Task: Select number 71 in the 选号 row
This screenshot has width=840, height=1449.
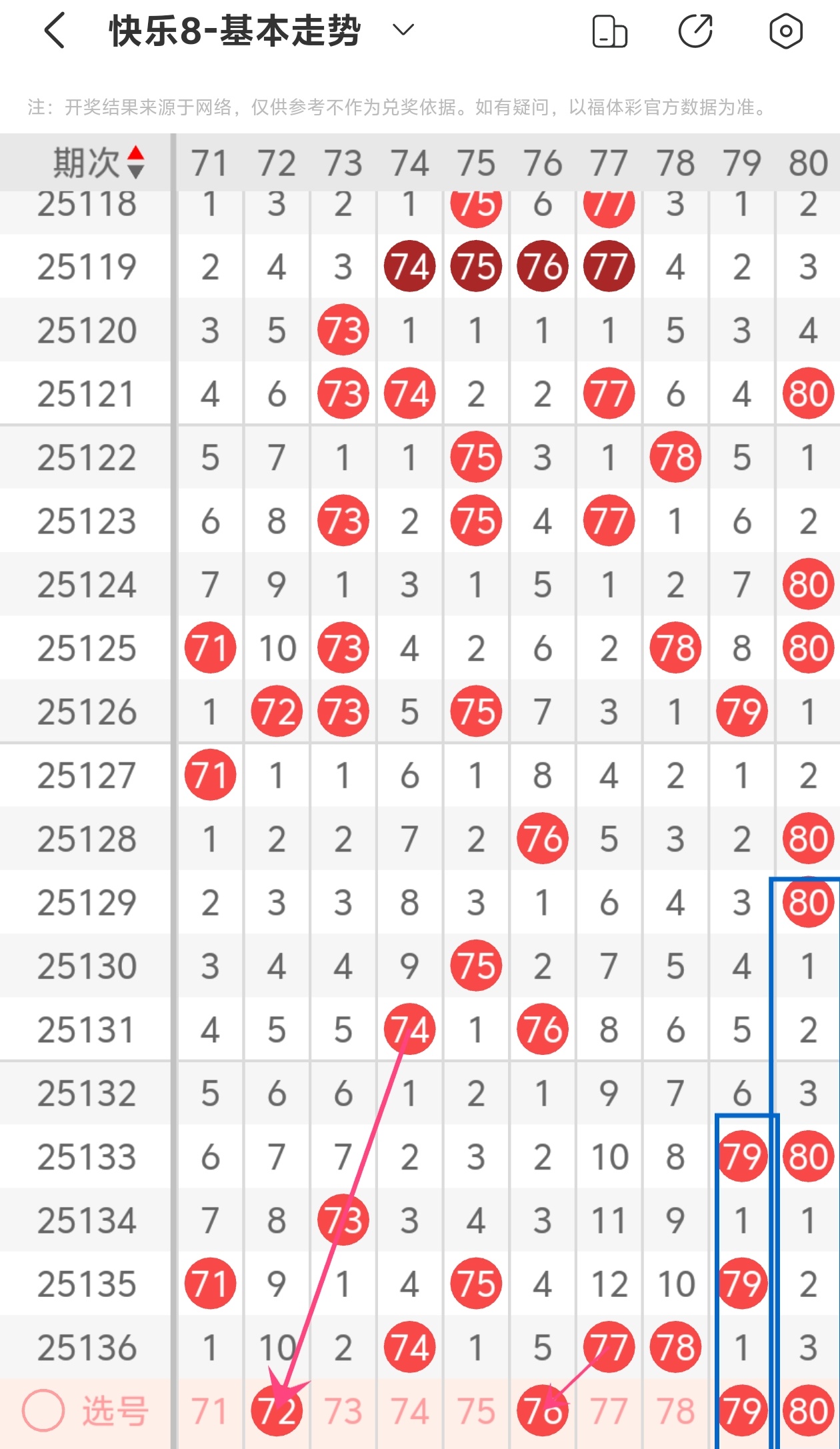Action: (210, 1411)
